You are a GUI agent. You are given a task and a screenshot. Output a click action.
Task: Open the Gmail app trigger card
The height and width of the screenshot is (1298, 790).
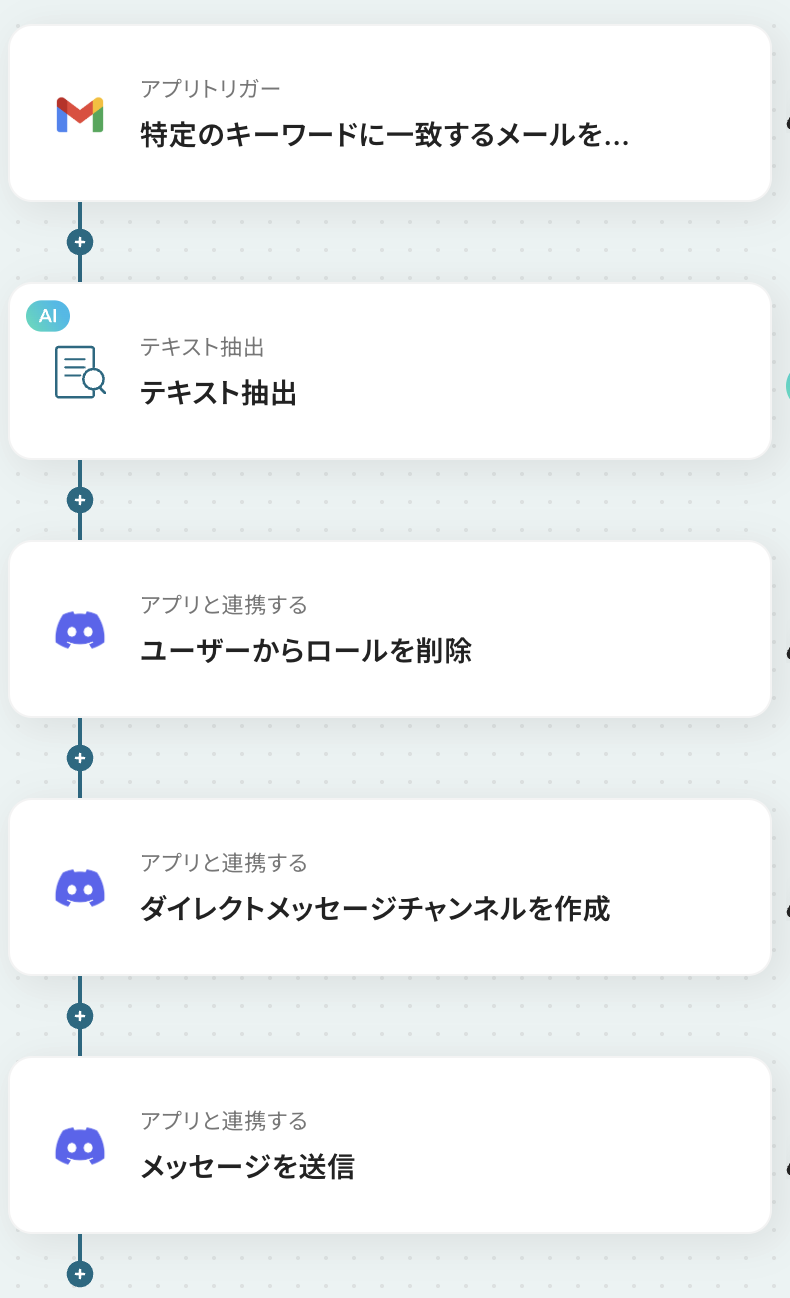click(390, 113)
